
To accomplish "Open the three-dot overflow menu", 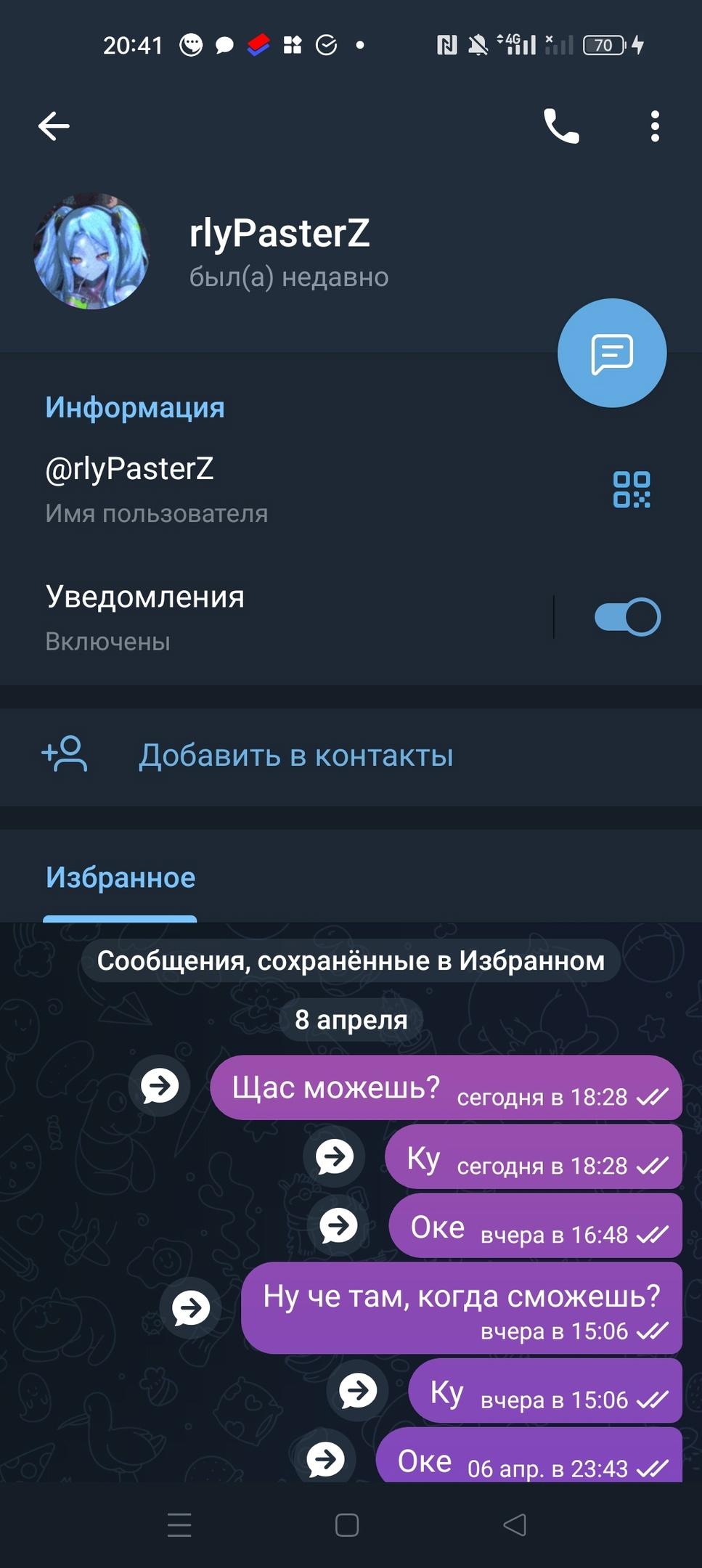I will pyautogui.click(x=655, y=126).
